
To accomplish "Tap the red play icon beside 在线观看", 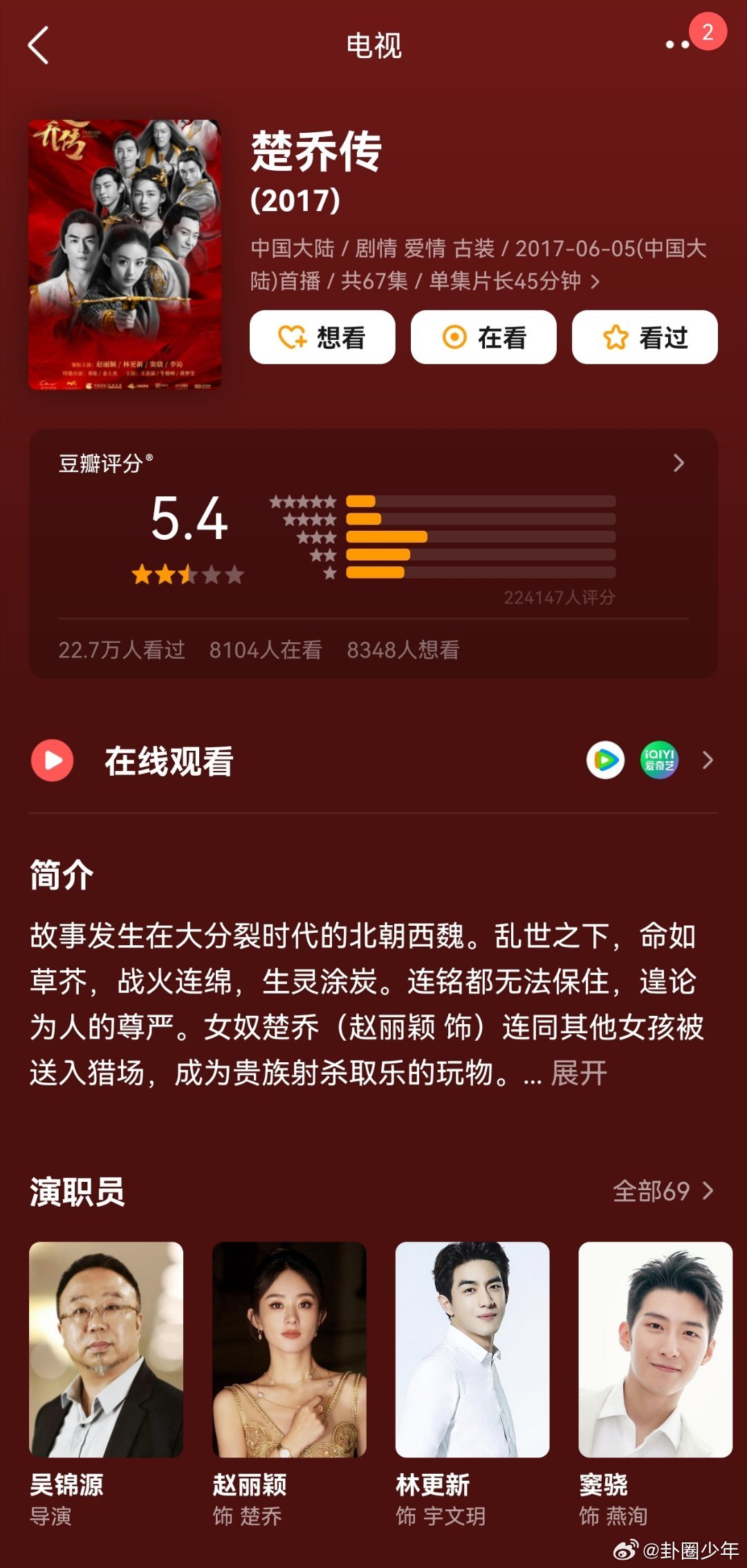I will coord(52,759).
